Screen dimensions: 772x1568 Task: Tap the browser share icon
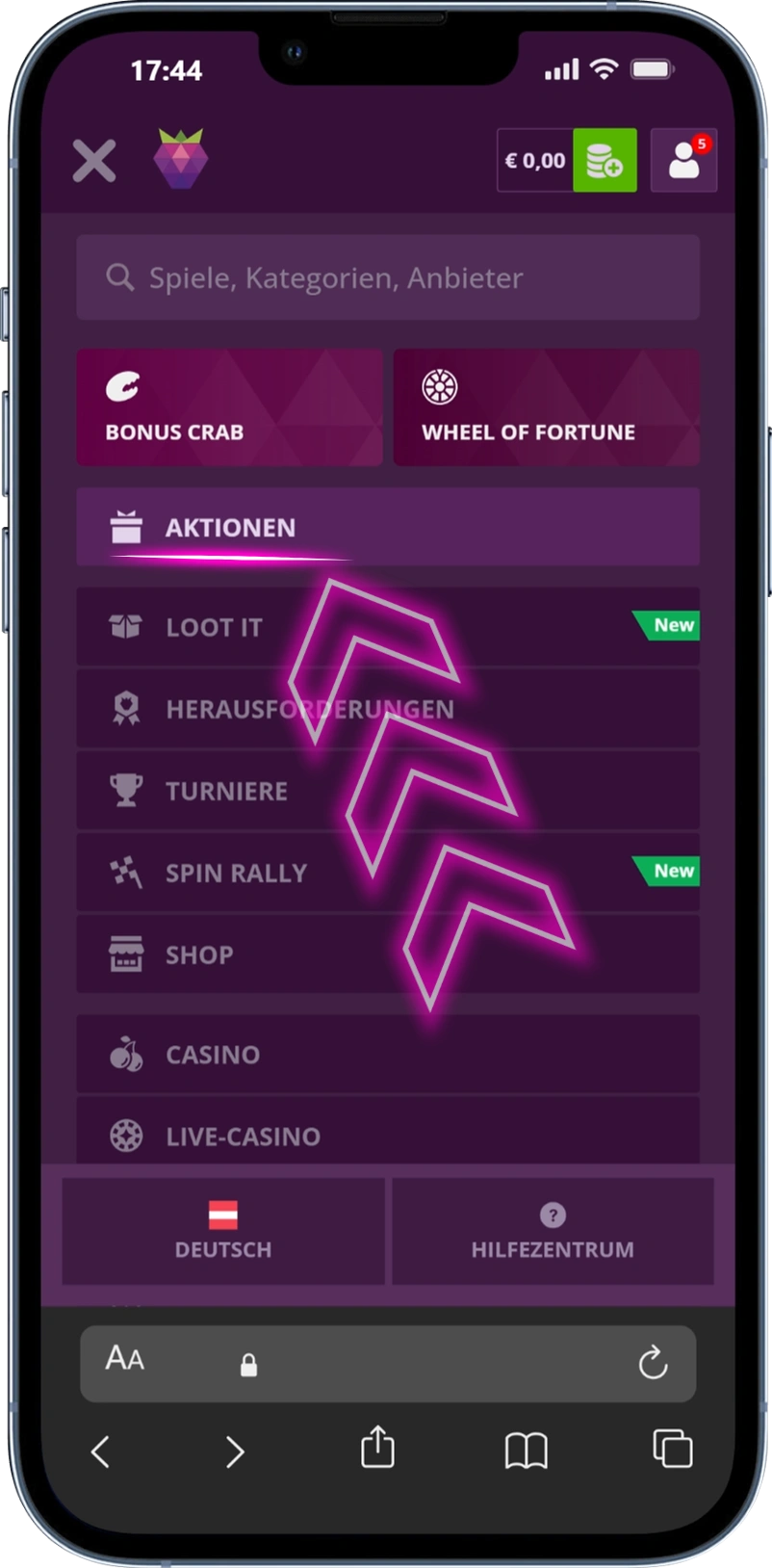tap(377, 1448)
